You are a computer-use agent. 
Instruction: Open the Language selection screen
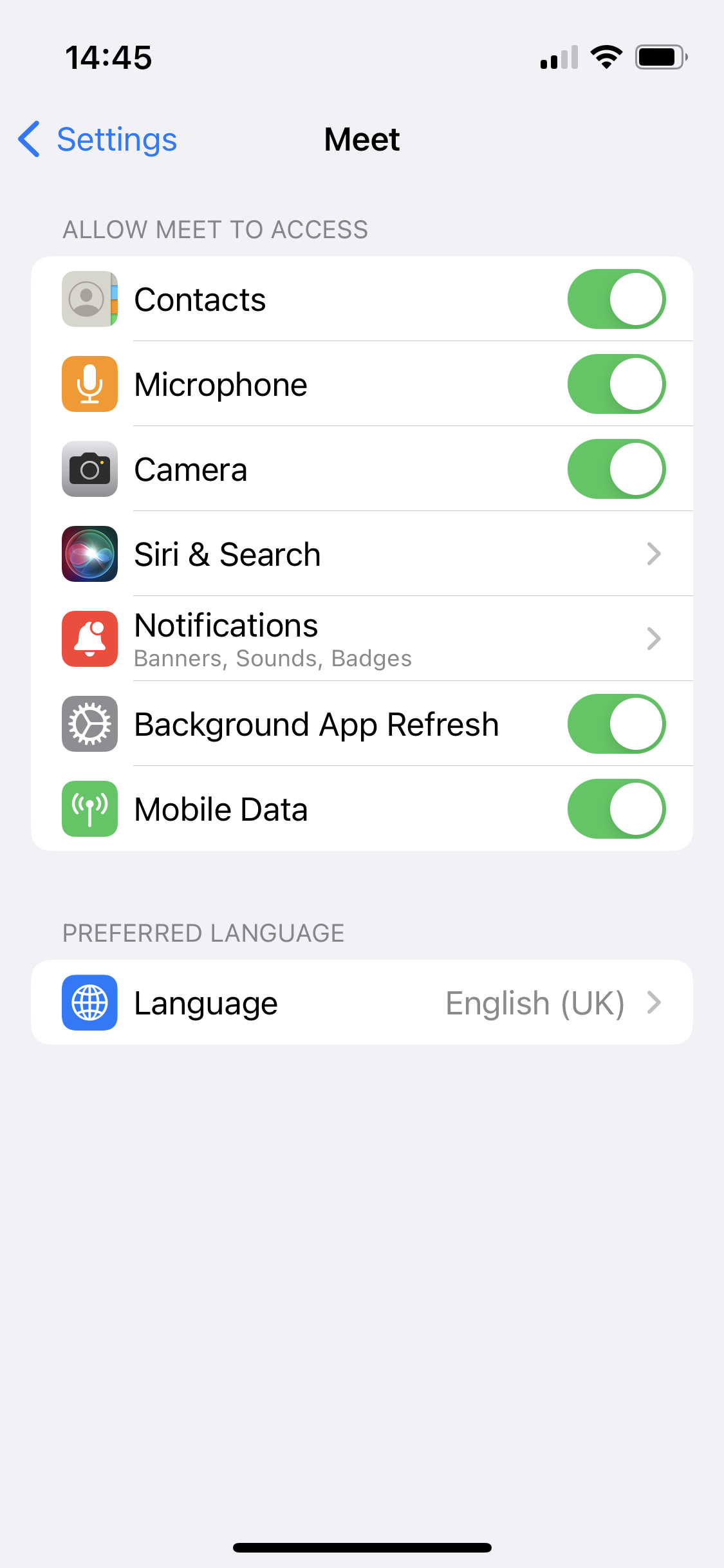pos(362,1002)
